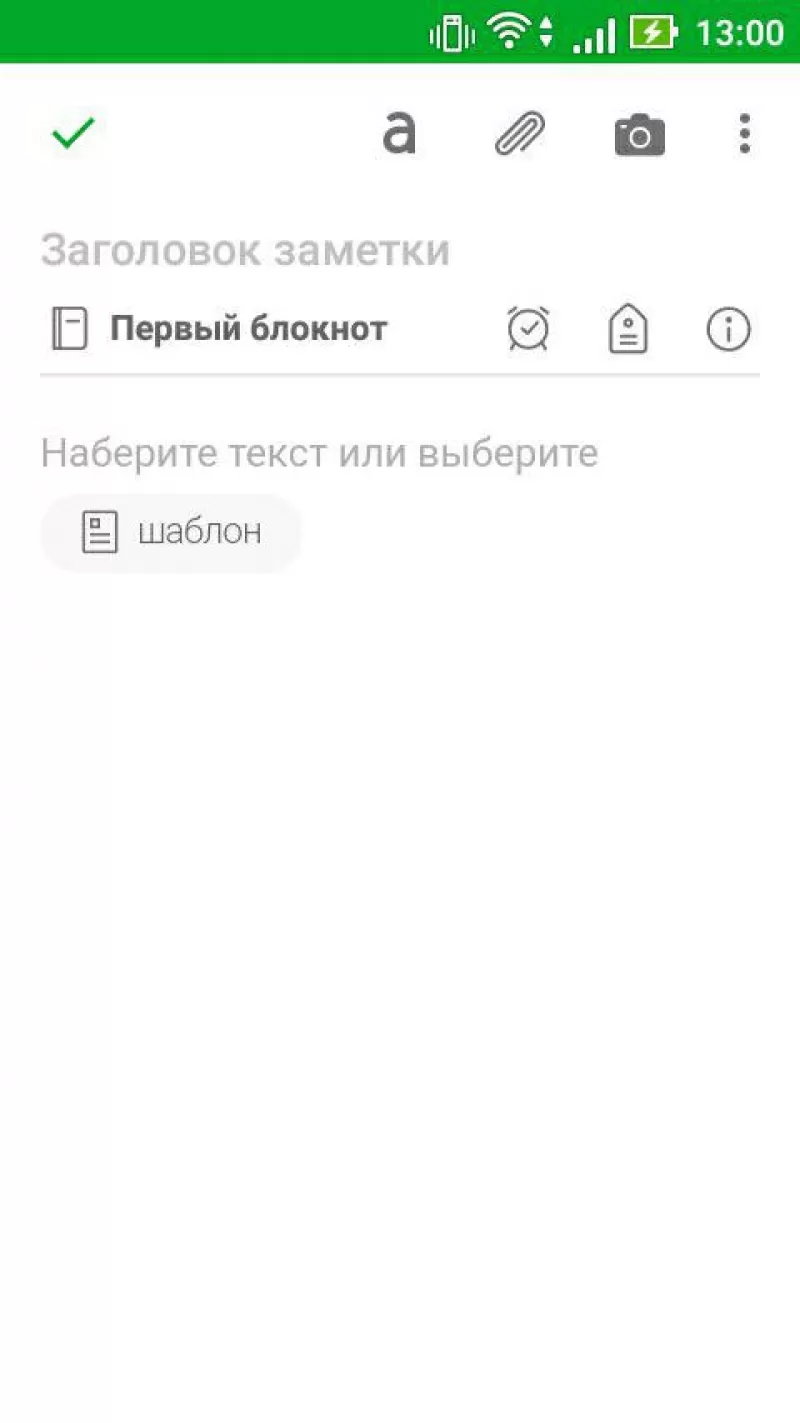800x1423 pixels.
Task: Tap the note title field Заголовок заметки
Action: pyautogui.click(x=244, y=249)
